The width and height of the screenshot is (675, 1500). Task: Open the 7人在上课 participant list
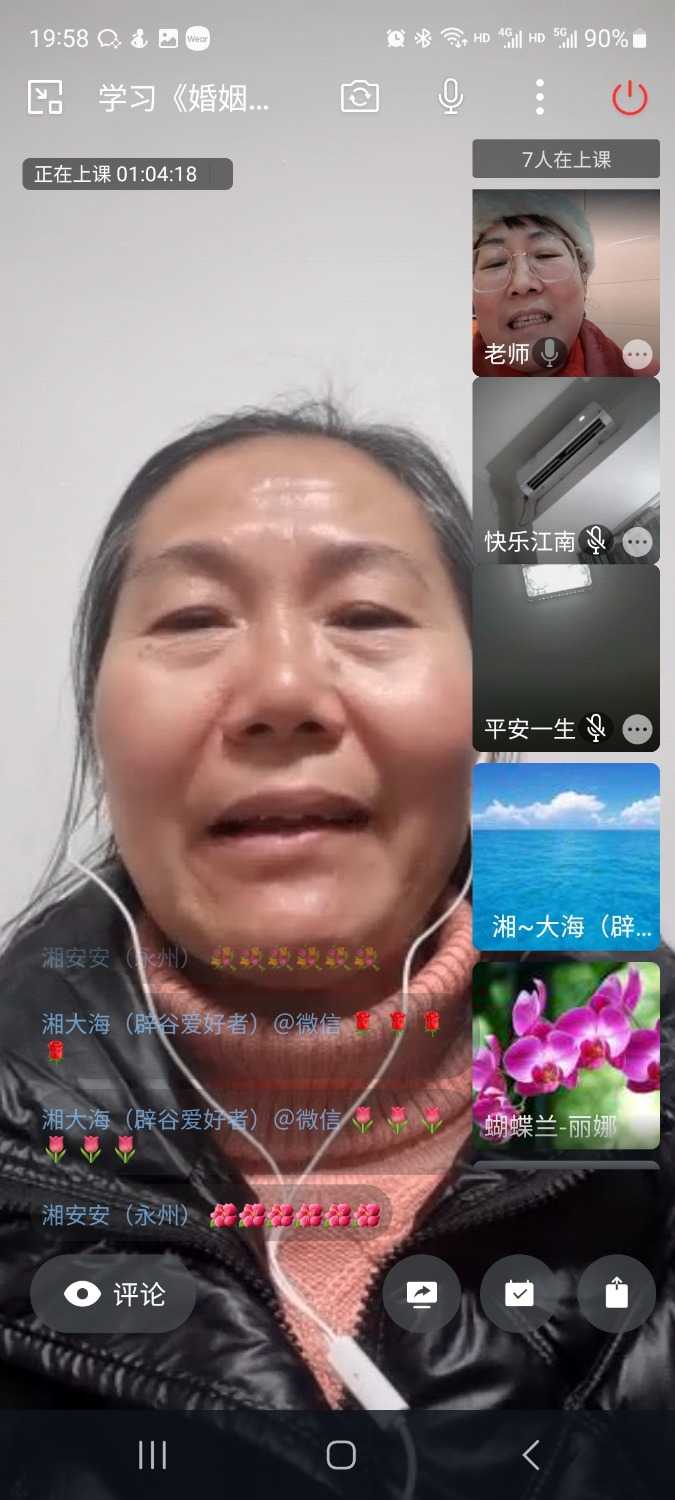point(566,159)
